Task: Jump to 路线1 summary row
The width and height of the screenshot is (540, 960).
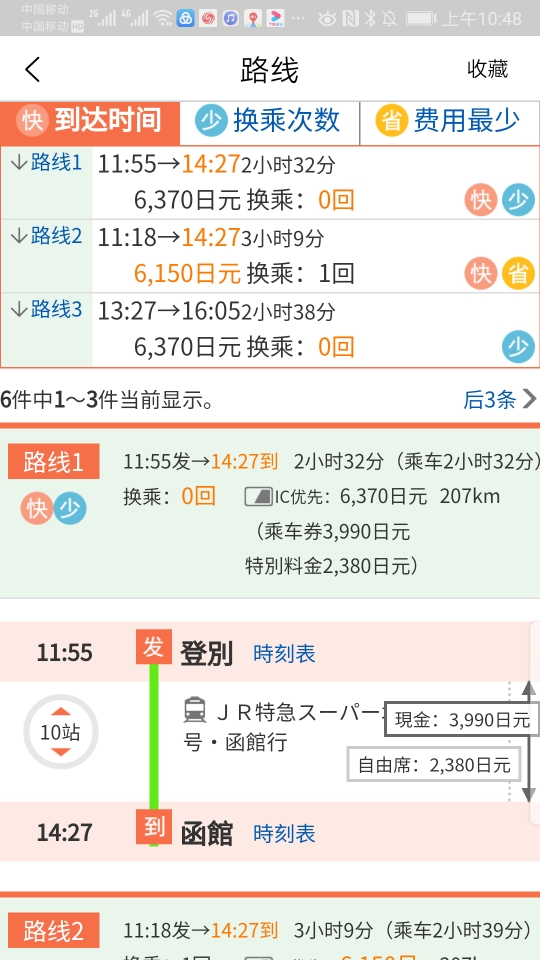Action: click(x=270, y=182)
